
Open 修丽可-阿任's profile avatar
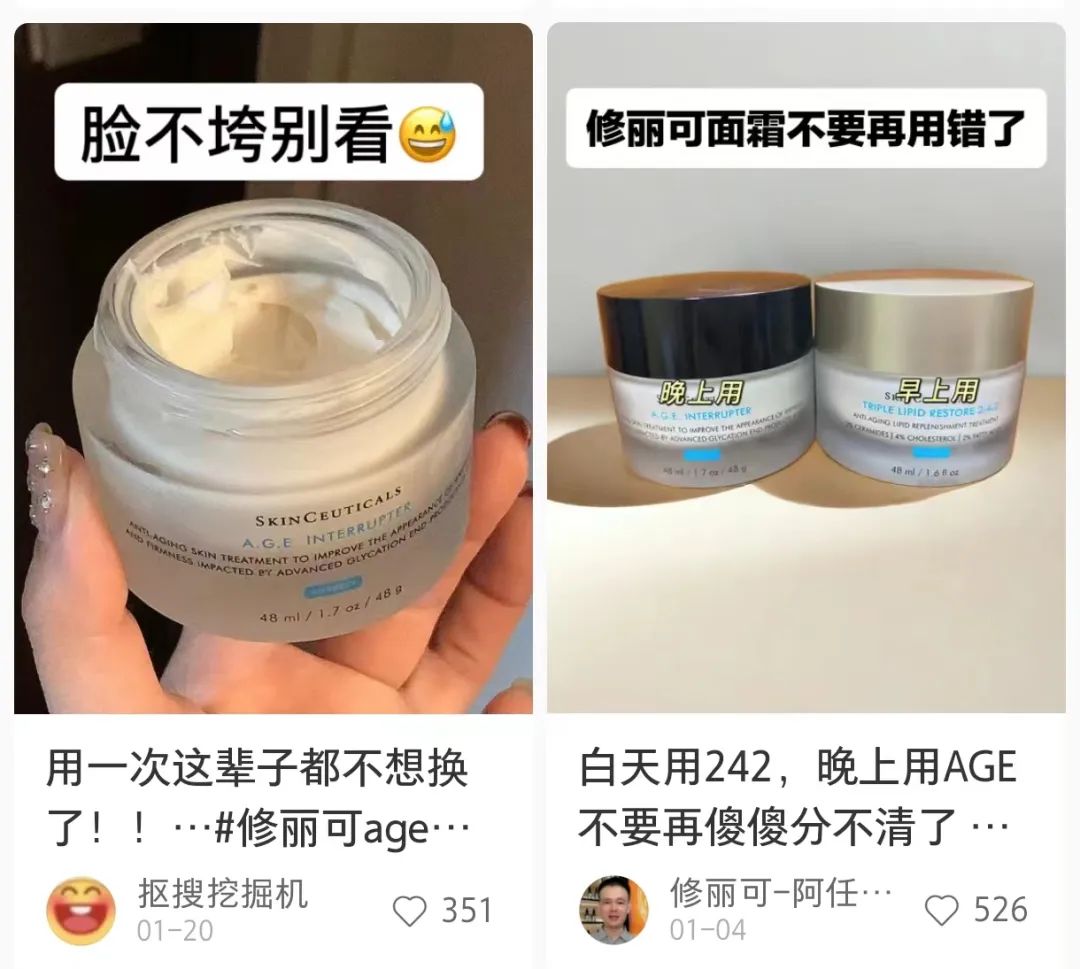614,910
